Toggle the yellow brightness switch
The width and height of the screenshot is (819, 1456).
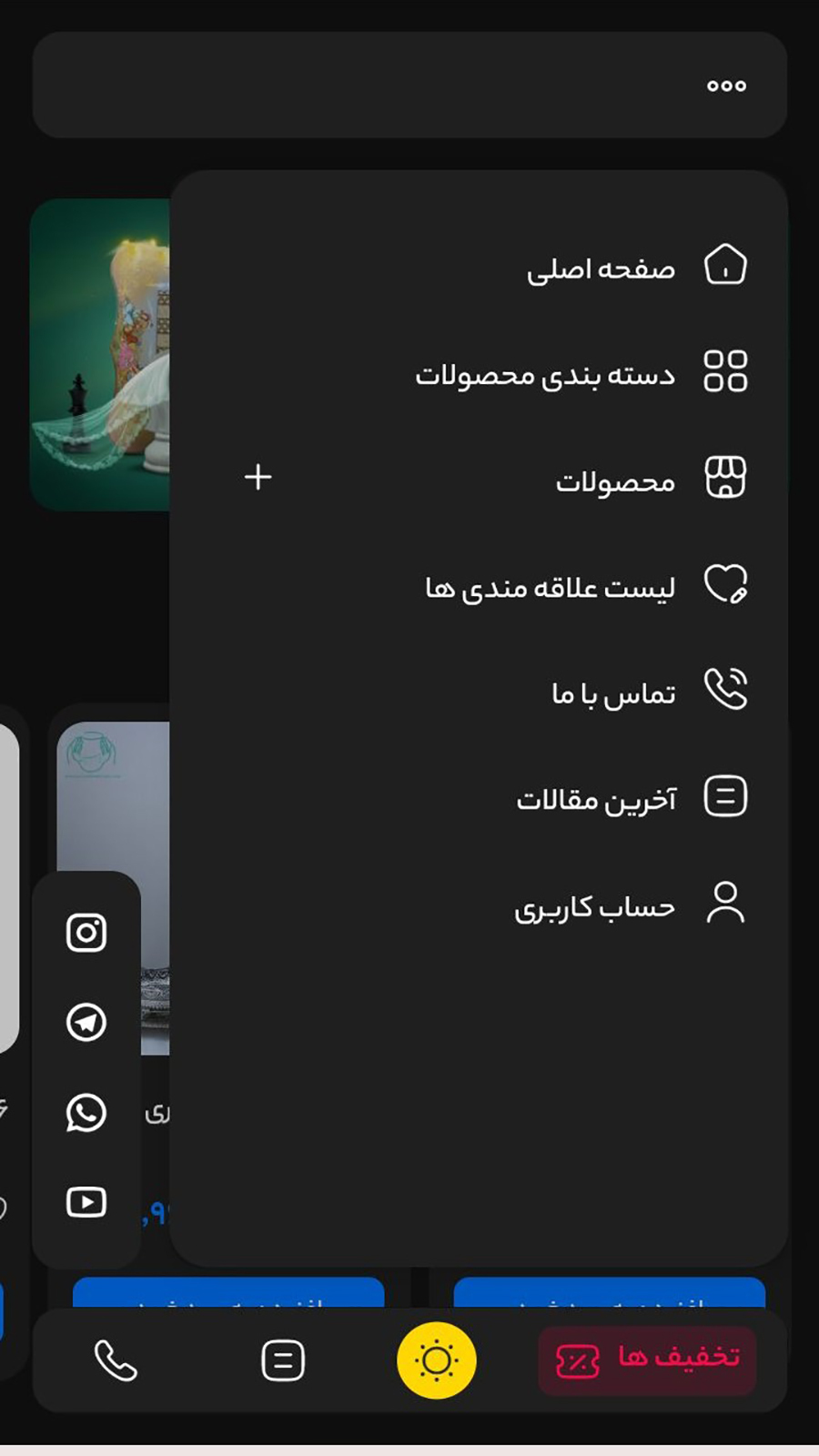[x=438, y=1360]
